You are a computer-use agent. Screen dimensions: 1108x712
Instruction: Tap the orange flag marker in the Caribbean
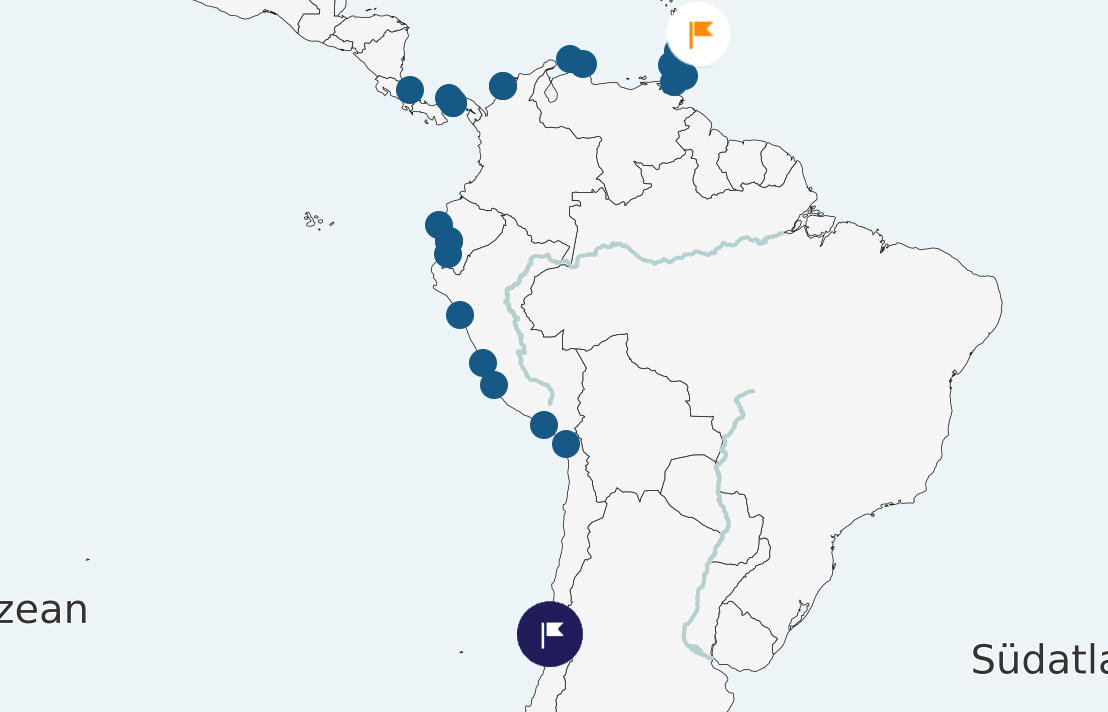click(x=699, y=34)
